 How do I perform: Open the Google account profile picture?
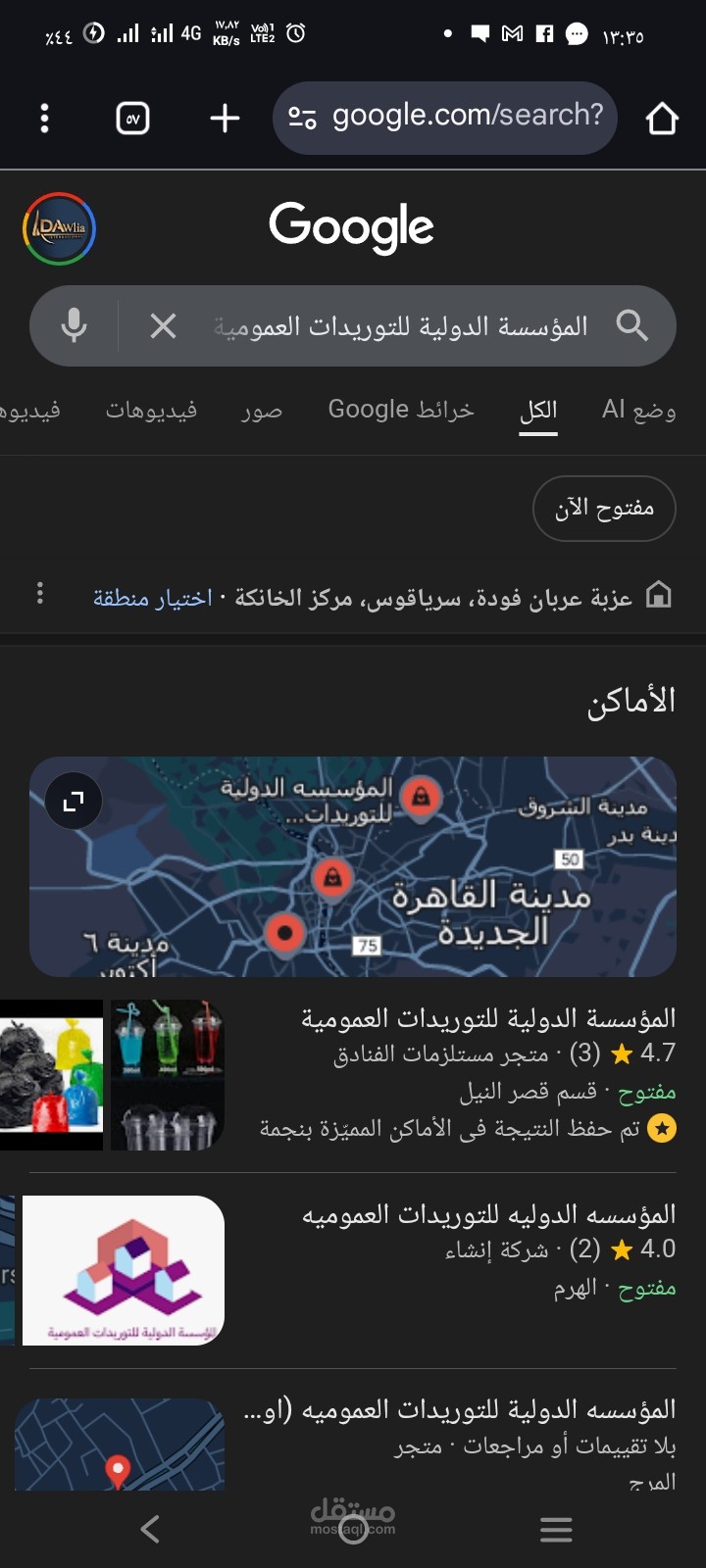[x=59, y=228]
